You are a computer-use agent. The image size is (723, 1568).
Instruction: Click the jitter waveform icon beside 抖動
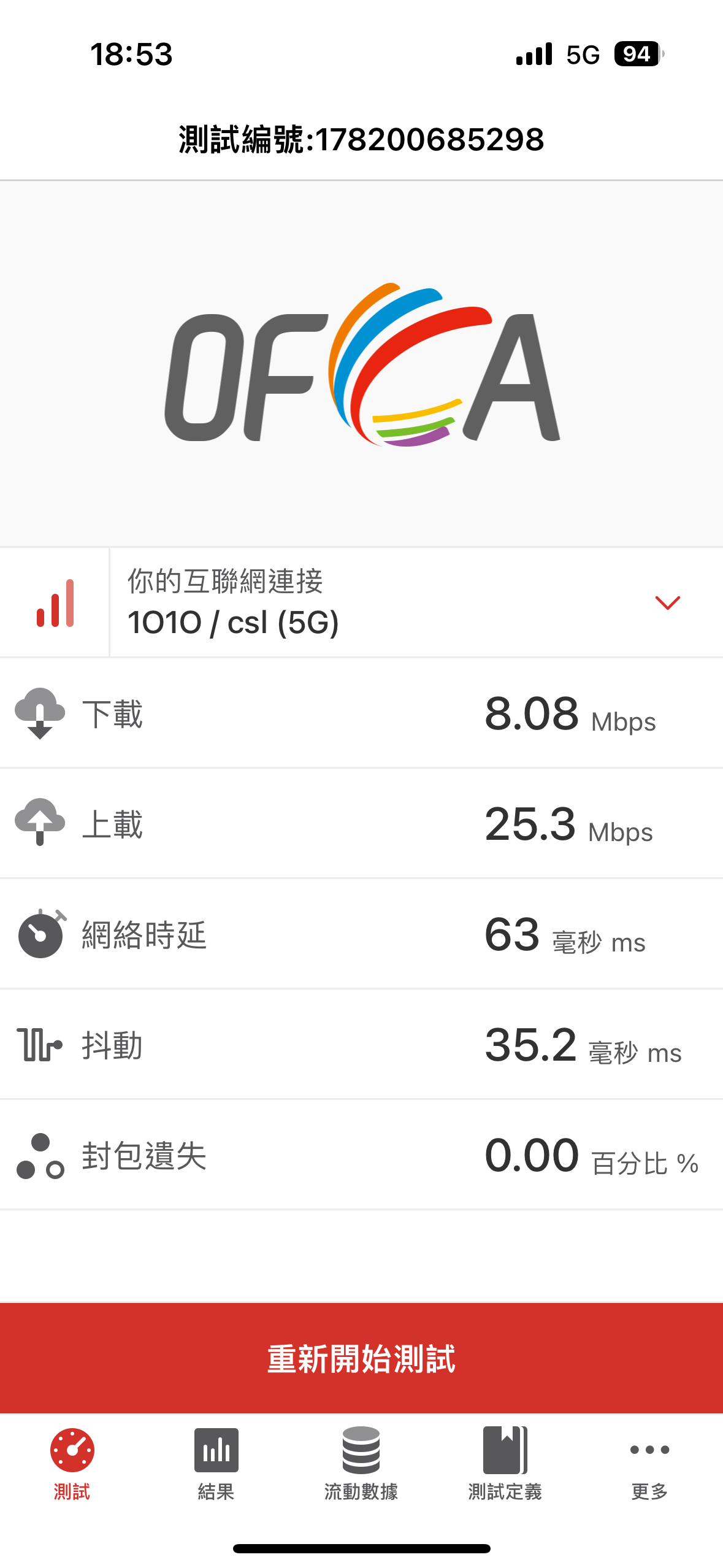point(39,1045)
